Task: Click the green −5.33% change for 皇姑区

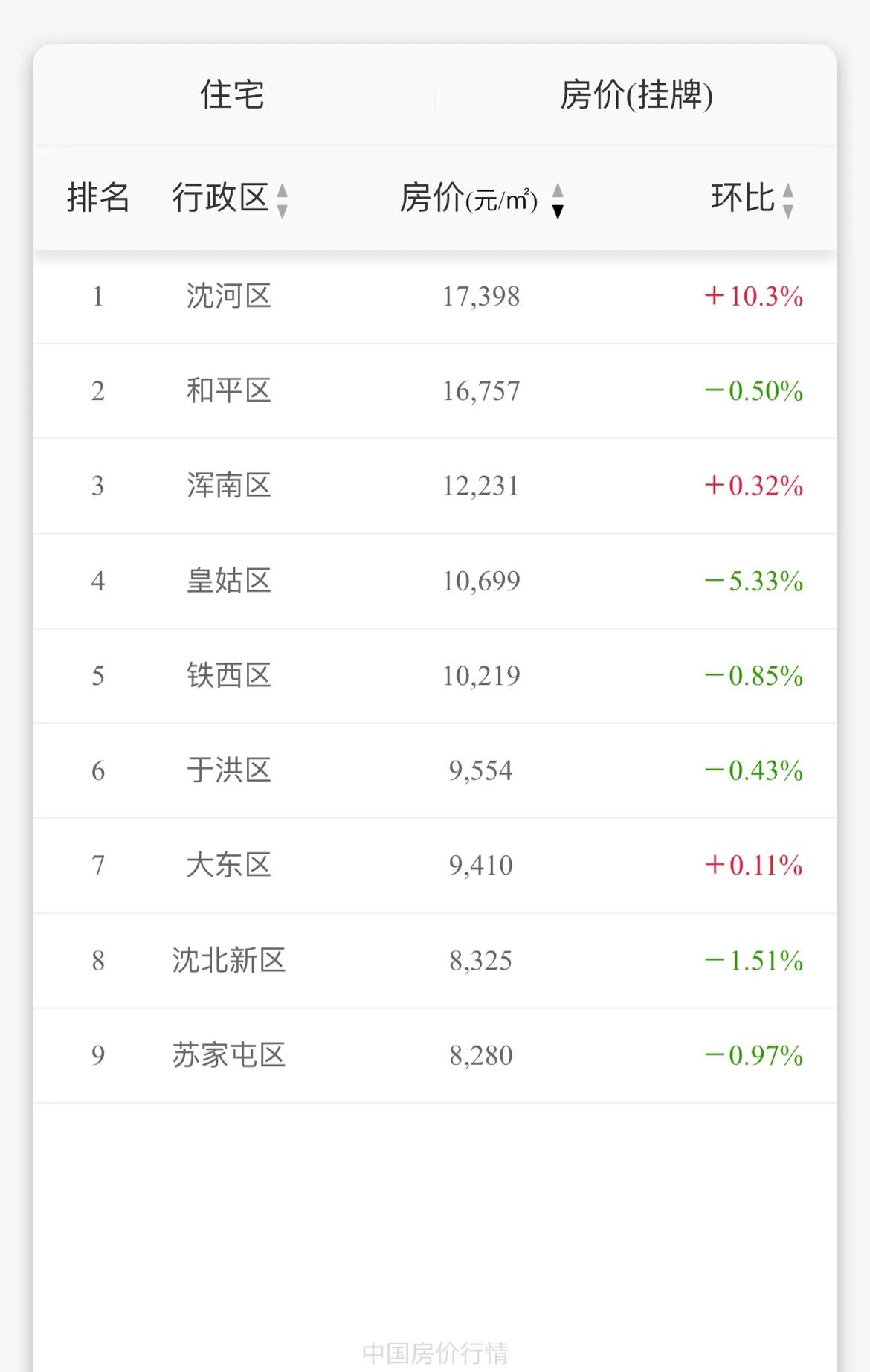Action: coord(753,581)
